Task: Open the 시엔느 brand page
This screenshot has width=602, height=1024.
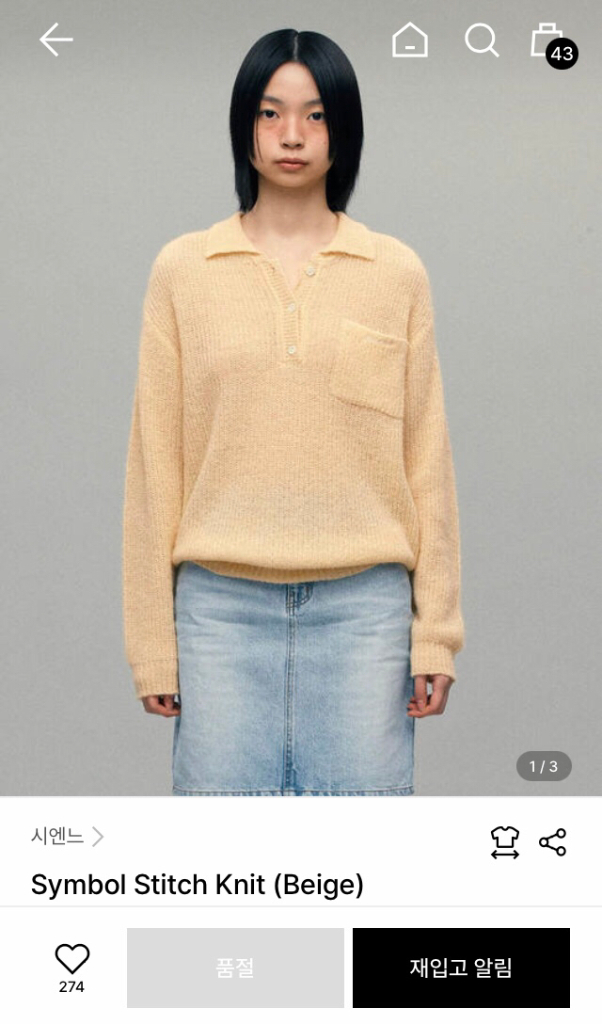Action: click(x=67, y=837)
